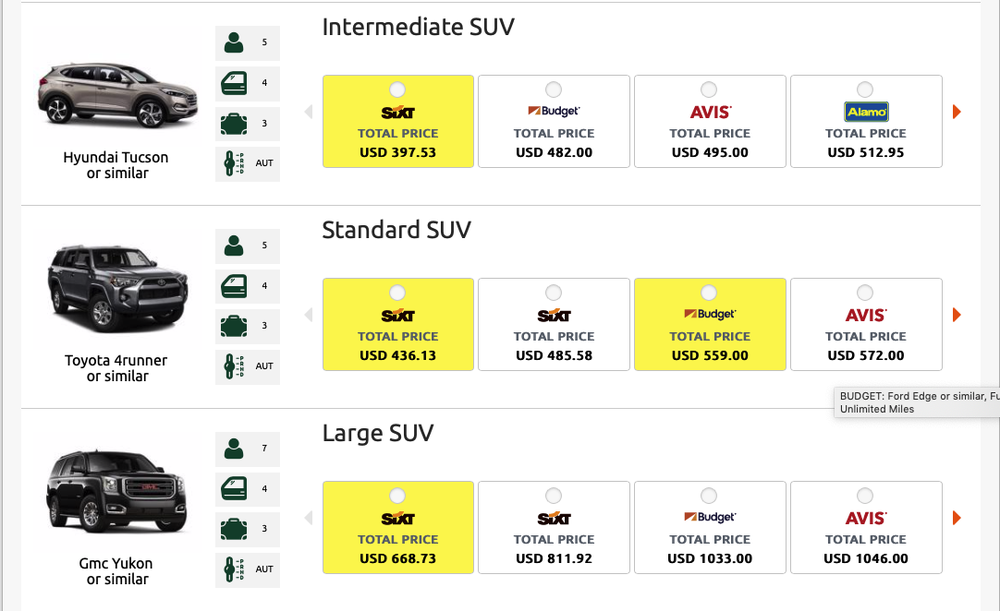Select Sixt USD 397.53 Intermediate SUV offer
This screenshot has height=611, width=1000.
(398, 89)
